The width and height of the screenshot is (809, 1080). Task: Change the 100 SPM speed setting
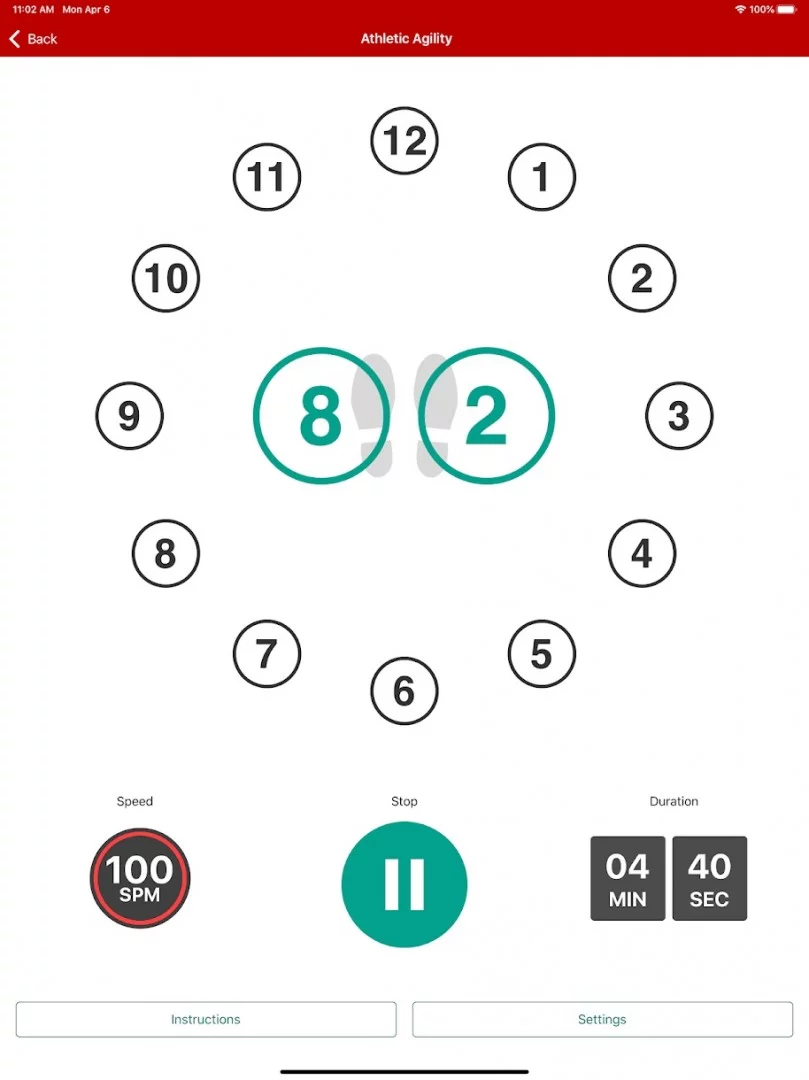click(139, 879)
